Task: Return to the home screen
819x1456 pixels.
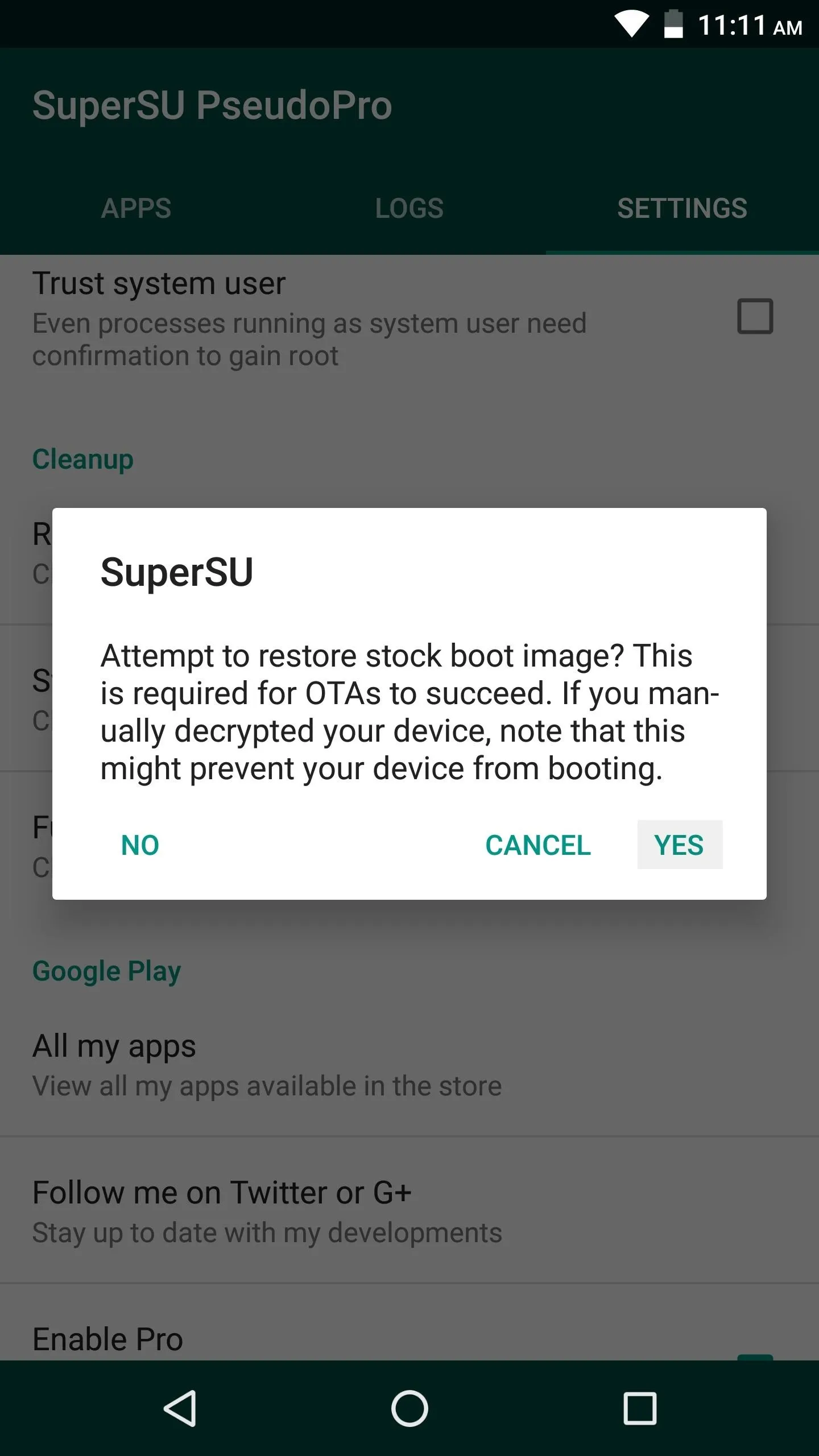Action: 409,1409
